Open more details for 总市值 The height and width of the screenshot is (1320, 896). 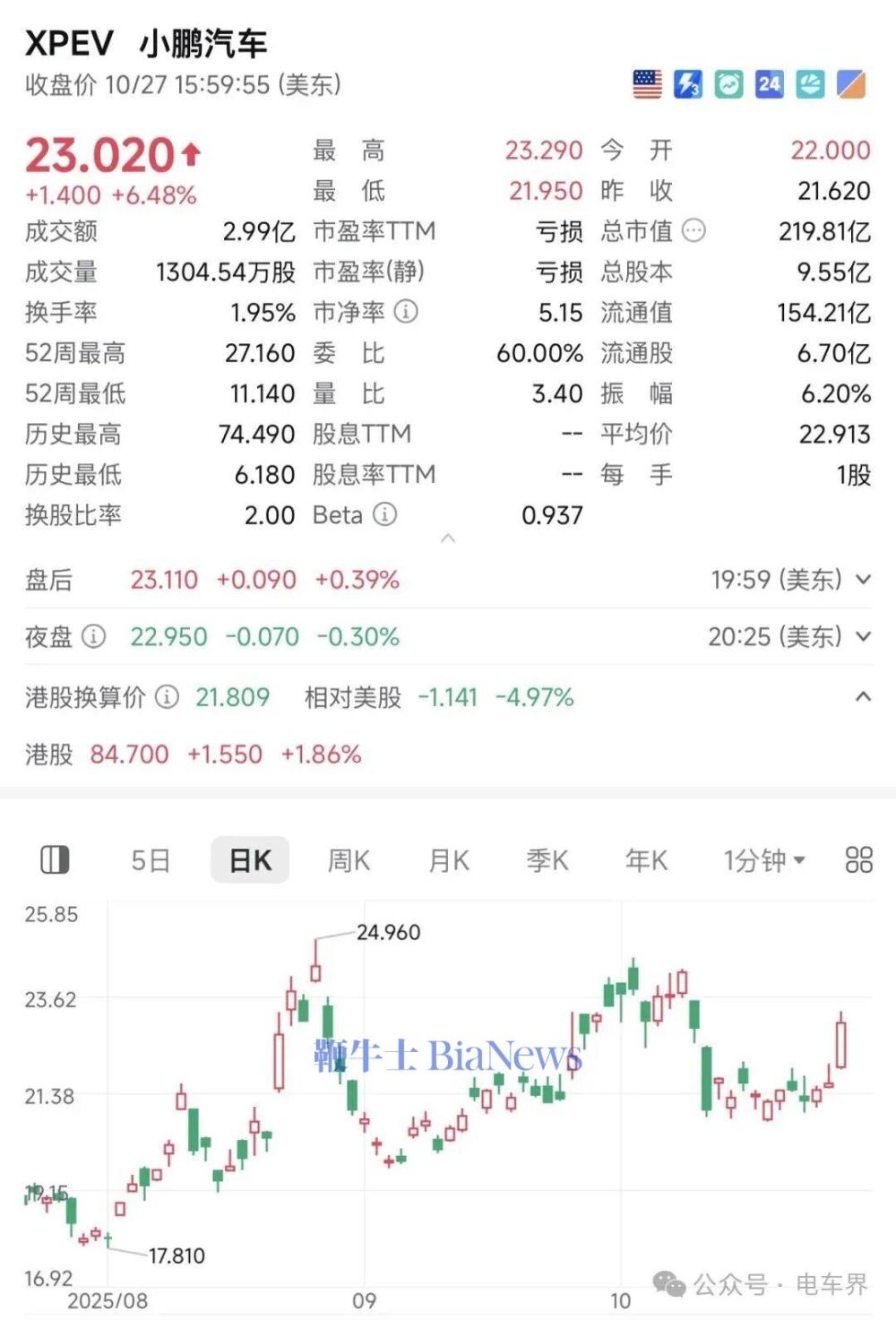point(694,231)
